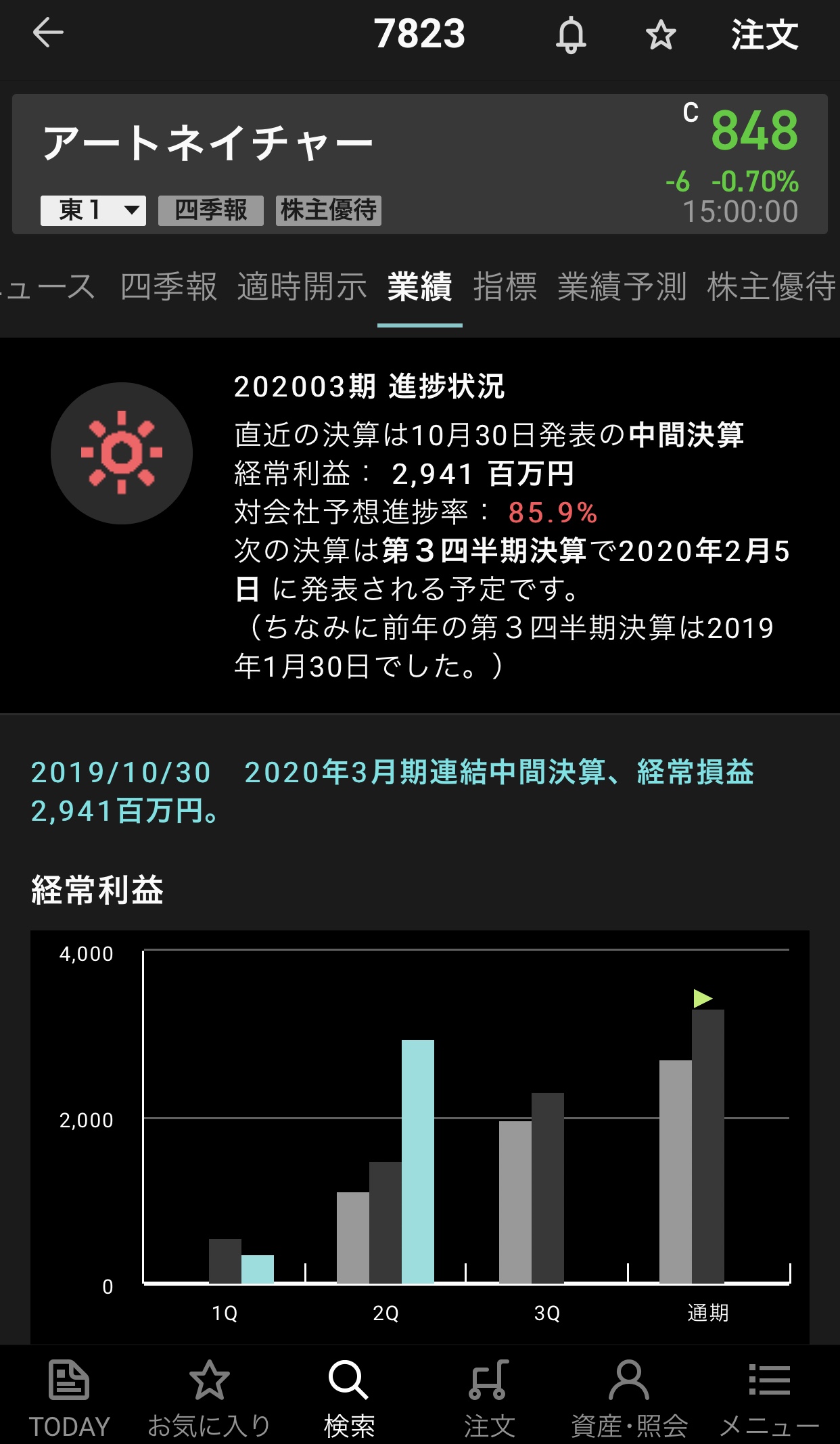Open the 2019/10/30 中間決算 disclosure link
840x1444 pixels.
pos(392,791)
